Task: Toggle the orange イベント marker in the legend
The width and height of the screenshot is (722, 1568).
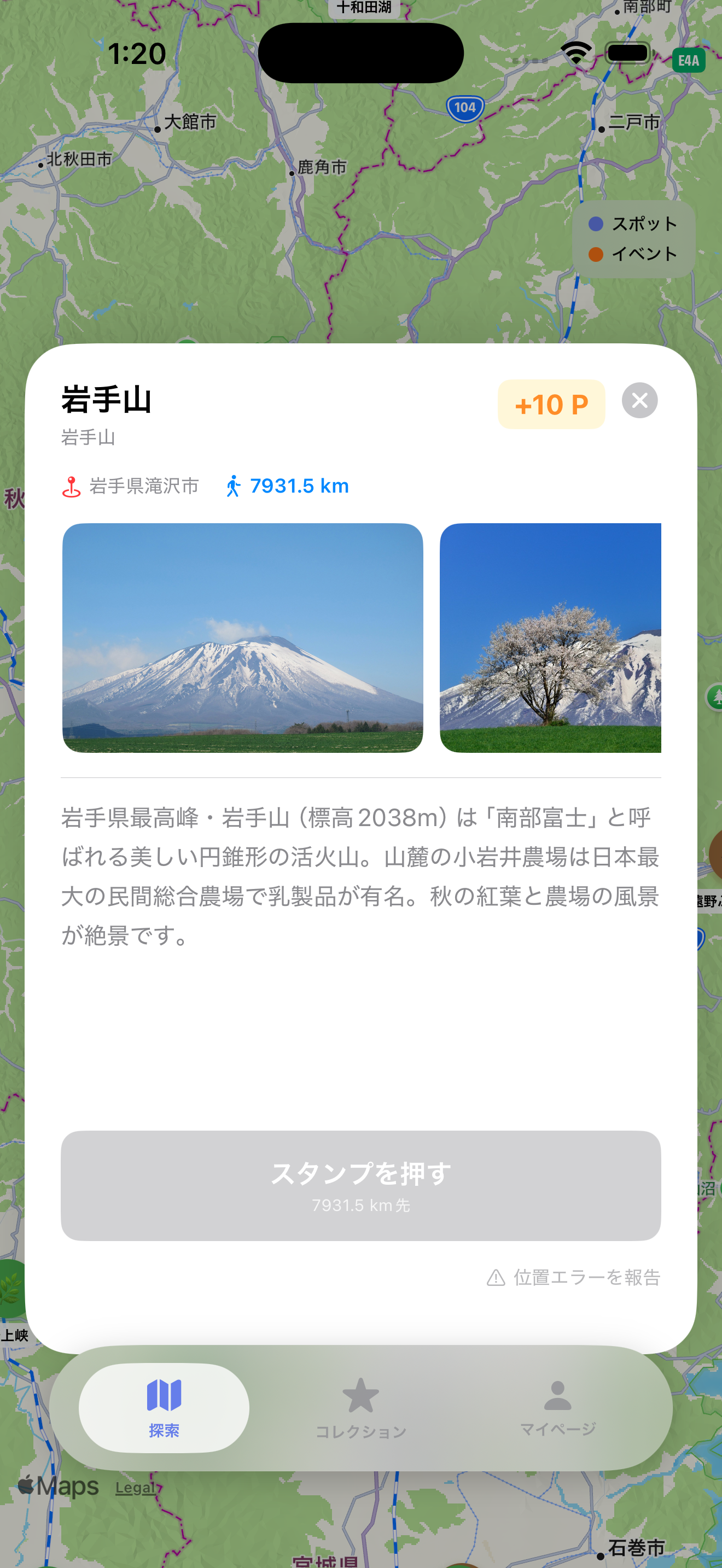Action: (x=595, y=254)
